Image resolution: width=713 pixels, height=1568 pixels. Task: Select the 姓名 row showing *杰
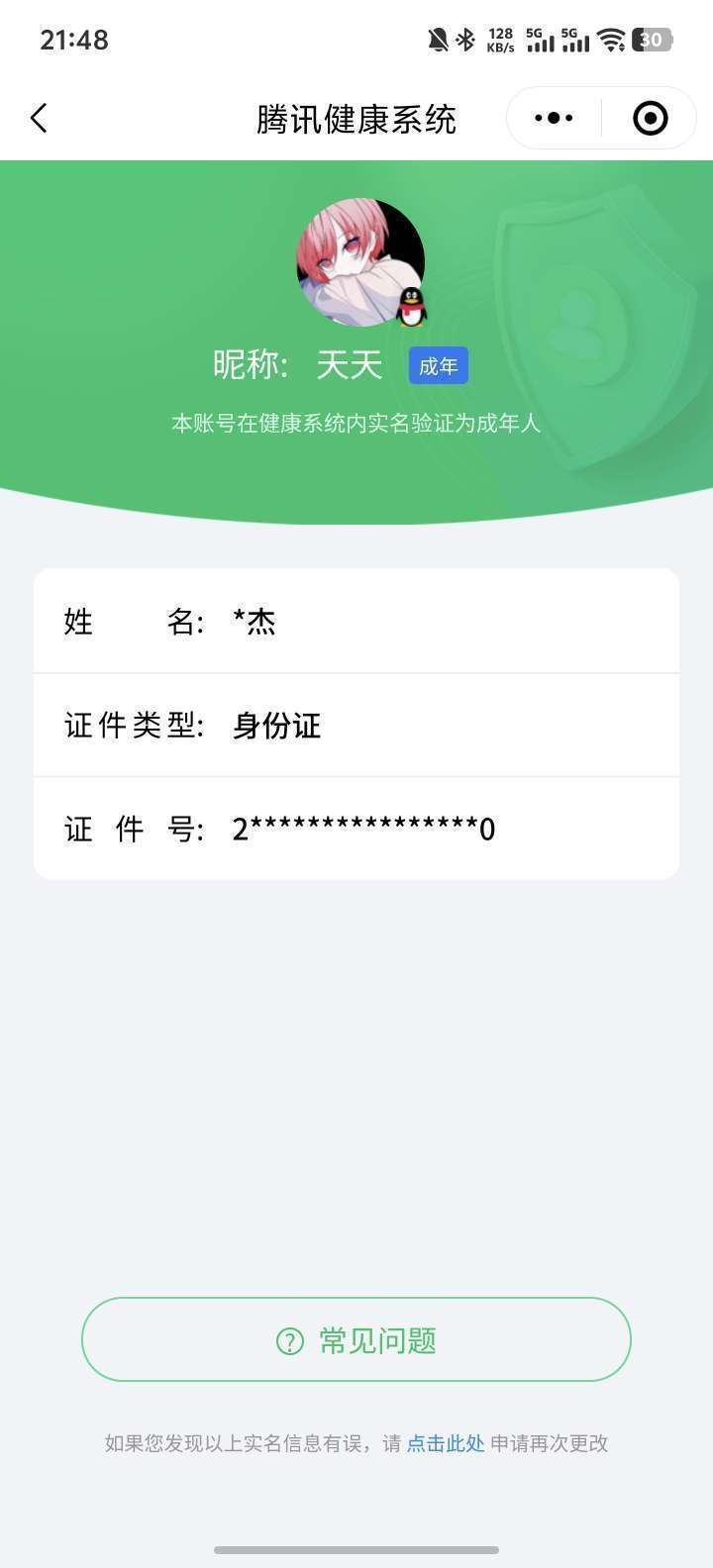[356, 621]
